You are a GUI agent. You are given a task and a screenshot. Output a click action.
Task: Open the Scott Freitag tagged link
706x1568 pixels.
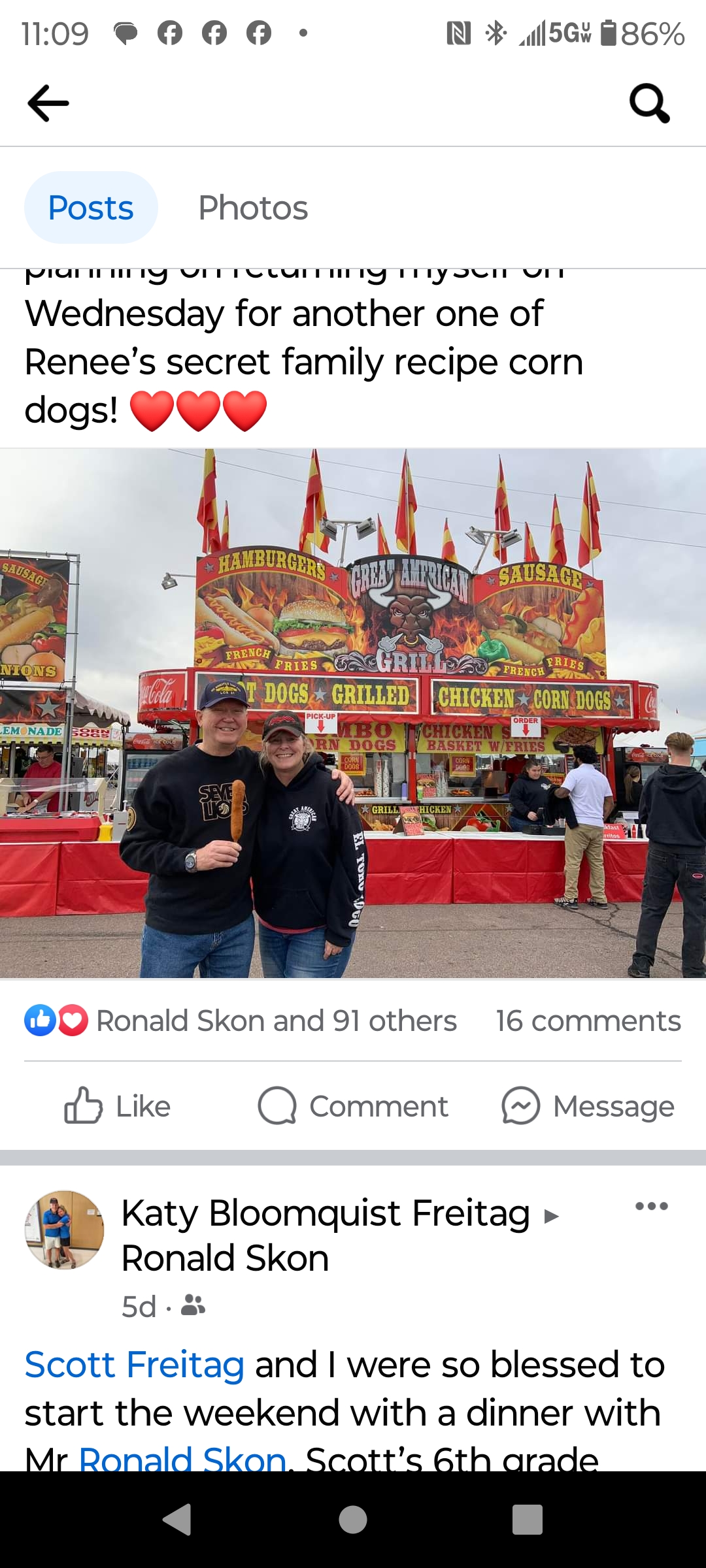(x=135, y=1365)
